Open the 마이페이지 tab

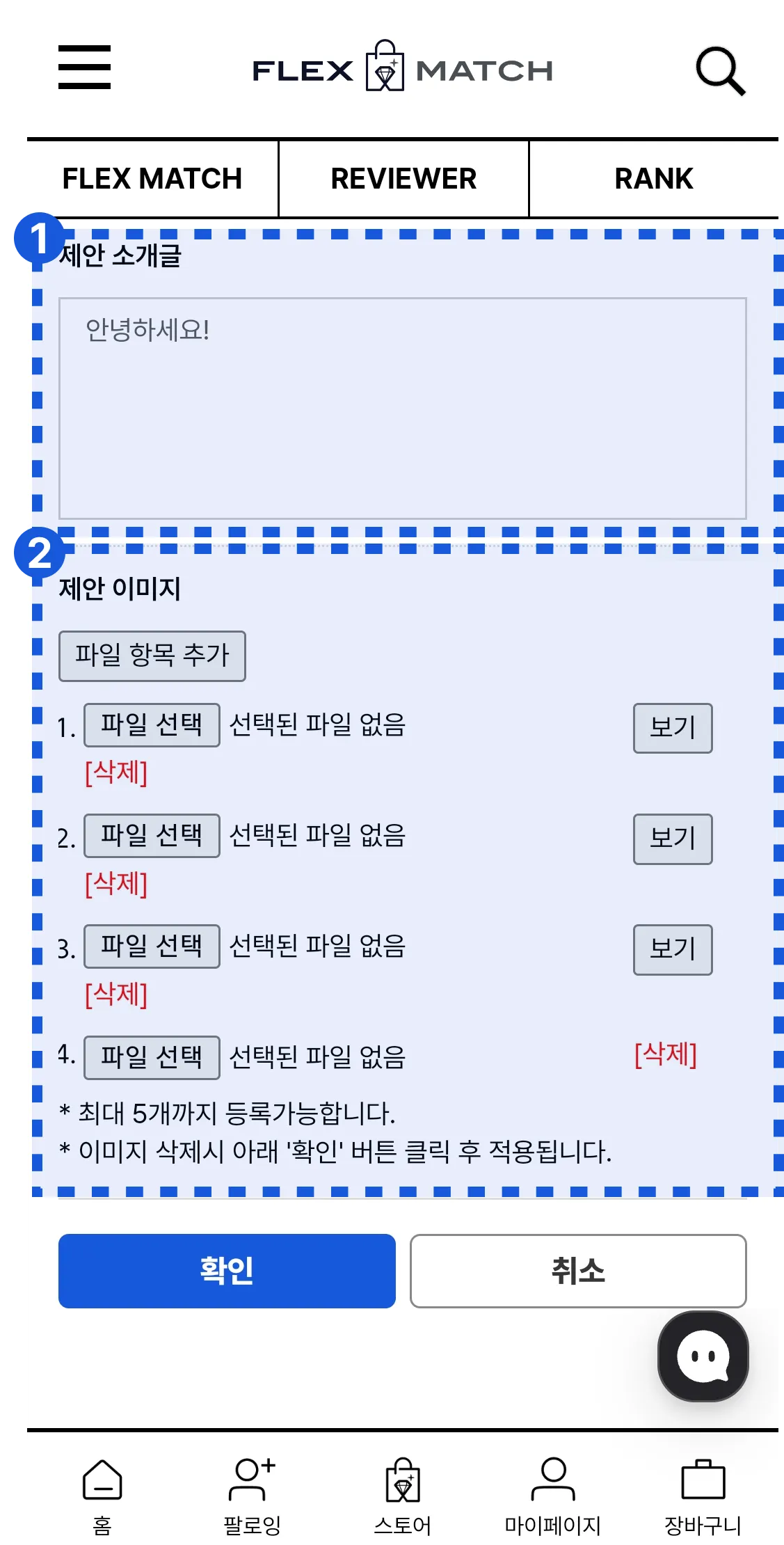pos(553,1493)
